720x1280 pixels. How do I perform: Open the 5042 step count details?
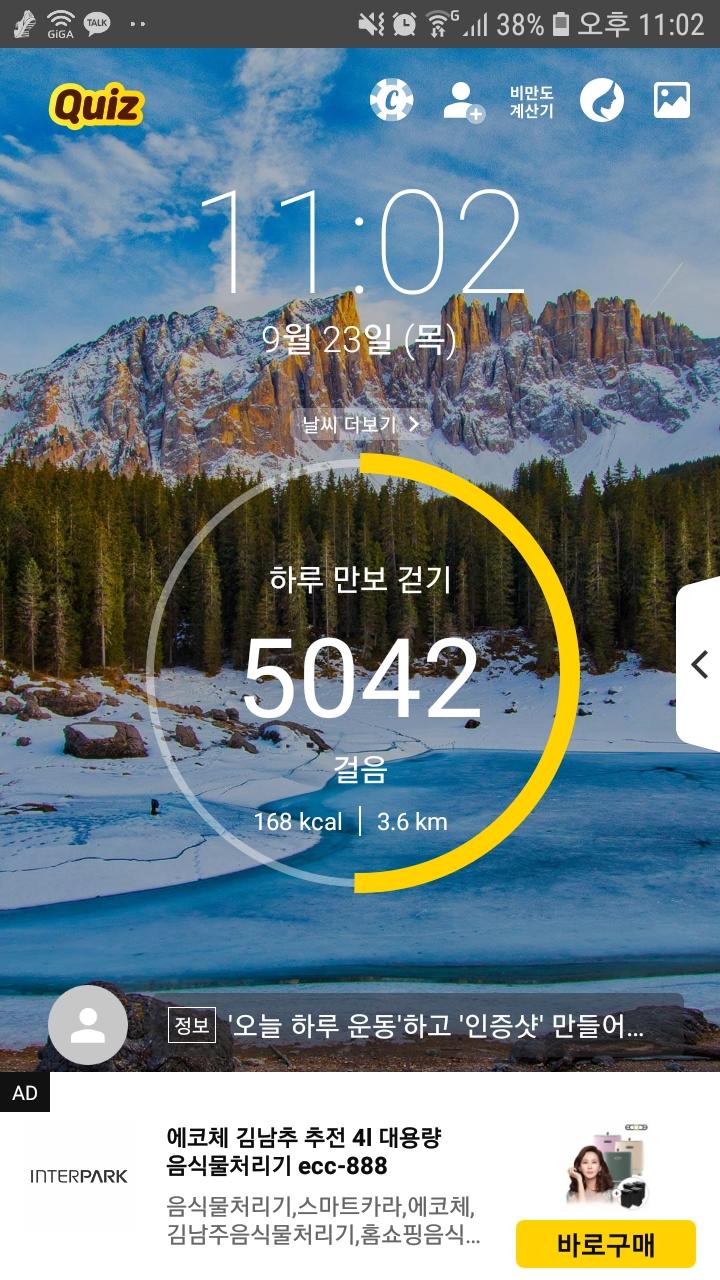click(361, 680)
